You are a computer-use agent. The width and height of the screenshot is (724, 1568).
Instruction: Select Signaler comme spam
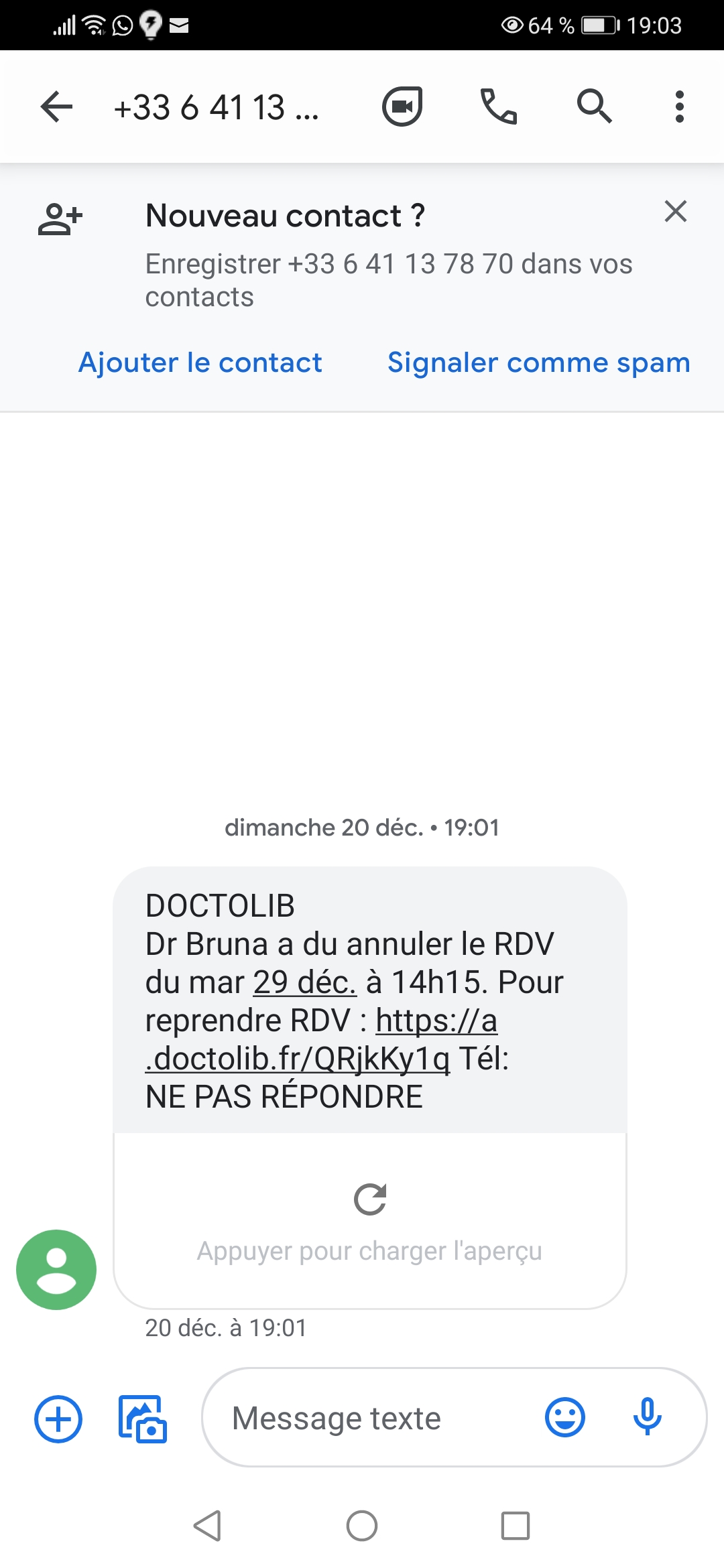[x=538, y=363]
